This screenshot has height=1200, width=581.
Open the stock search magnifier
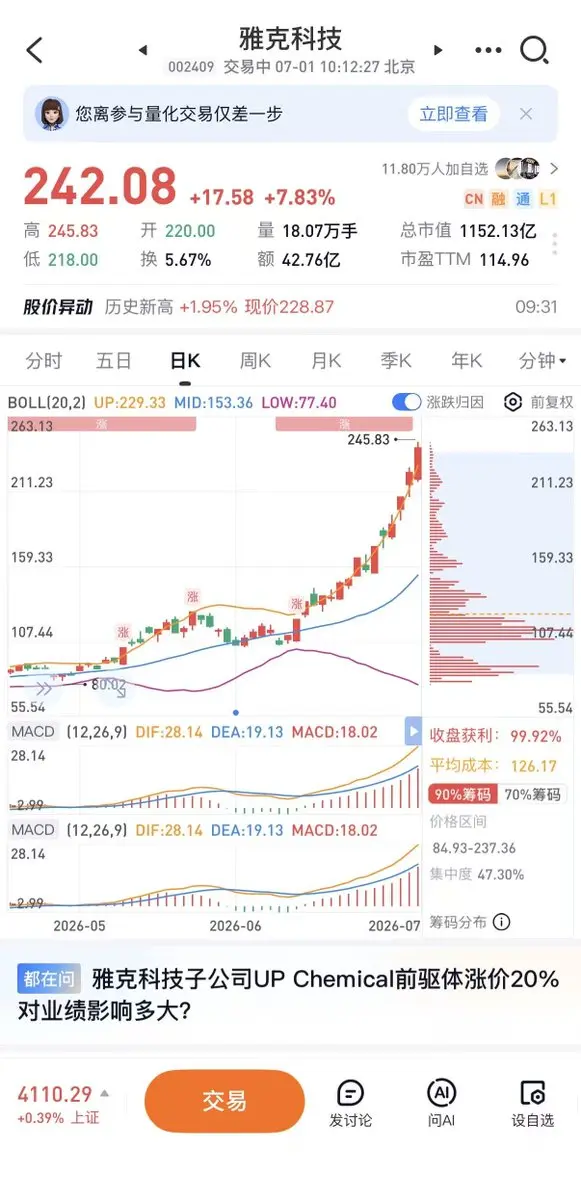click(535, 49)
